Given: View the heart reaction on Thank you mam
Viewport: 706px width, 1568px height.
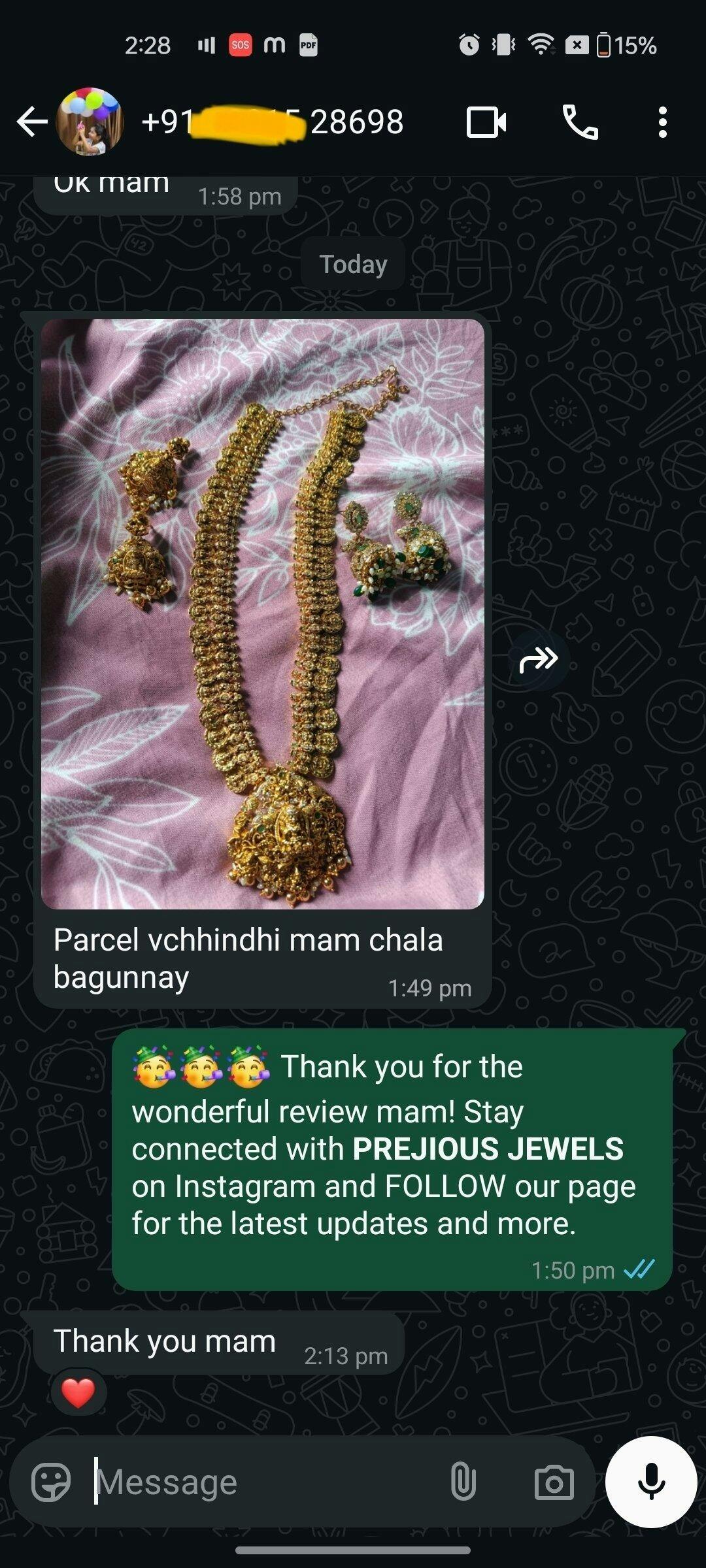Looking at the screenshot, I should coord(78,1392).
